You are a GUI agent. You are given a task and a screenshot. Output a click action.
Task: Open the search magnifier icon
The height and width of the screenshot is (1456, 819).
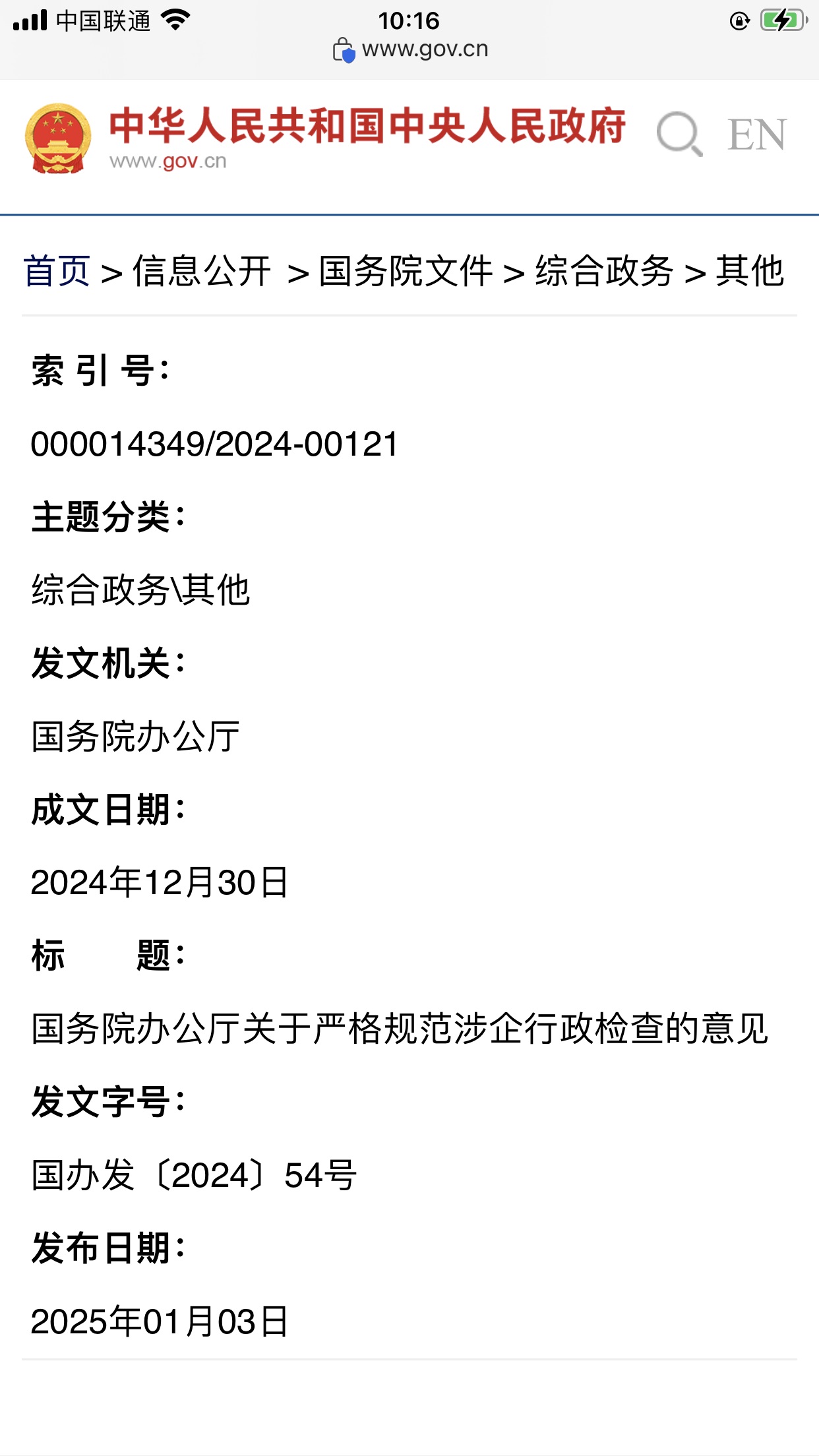coord(679,134)
